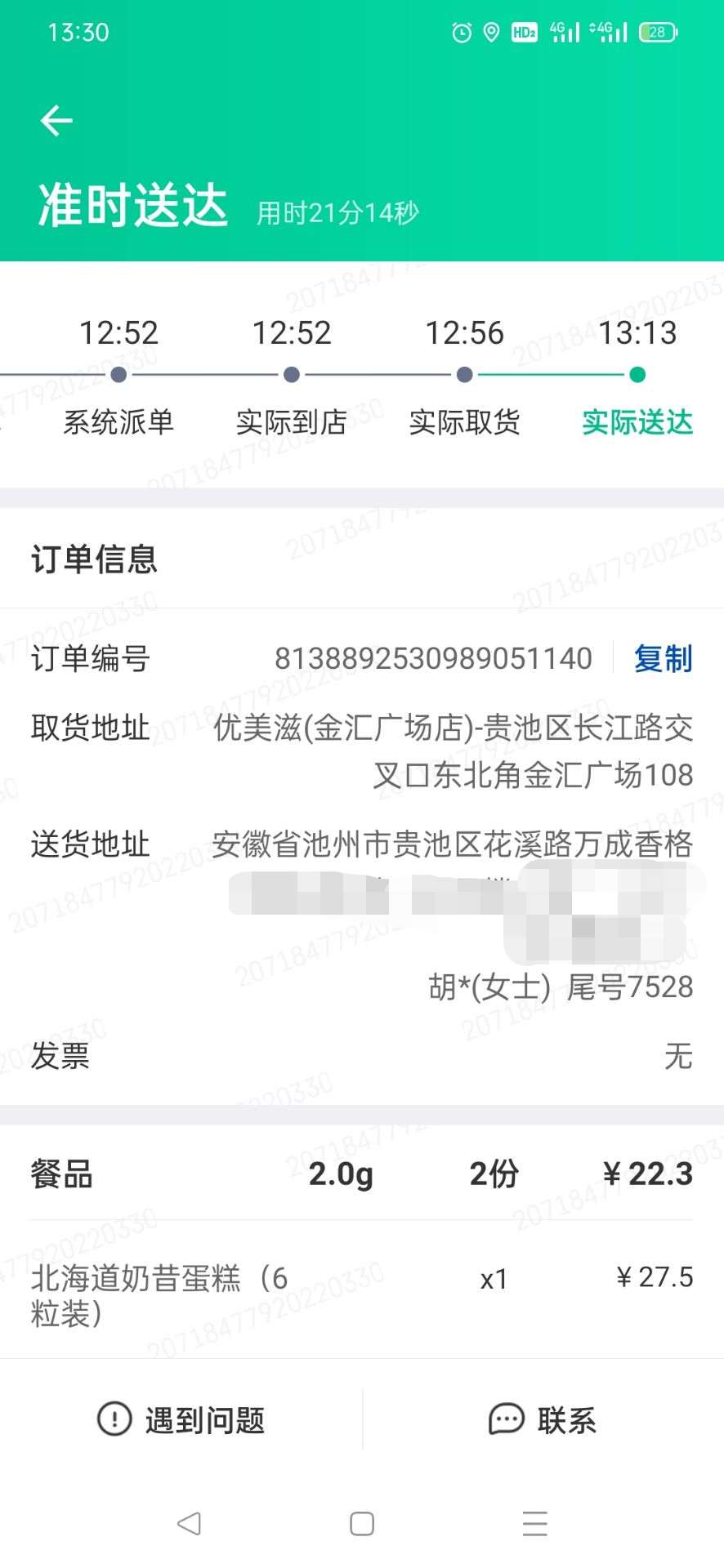The image size is (724, 1568).
Task: Tap the system home button
Action: [361, 1523]
